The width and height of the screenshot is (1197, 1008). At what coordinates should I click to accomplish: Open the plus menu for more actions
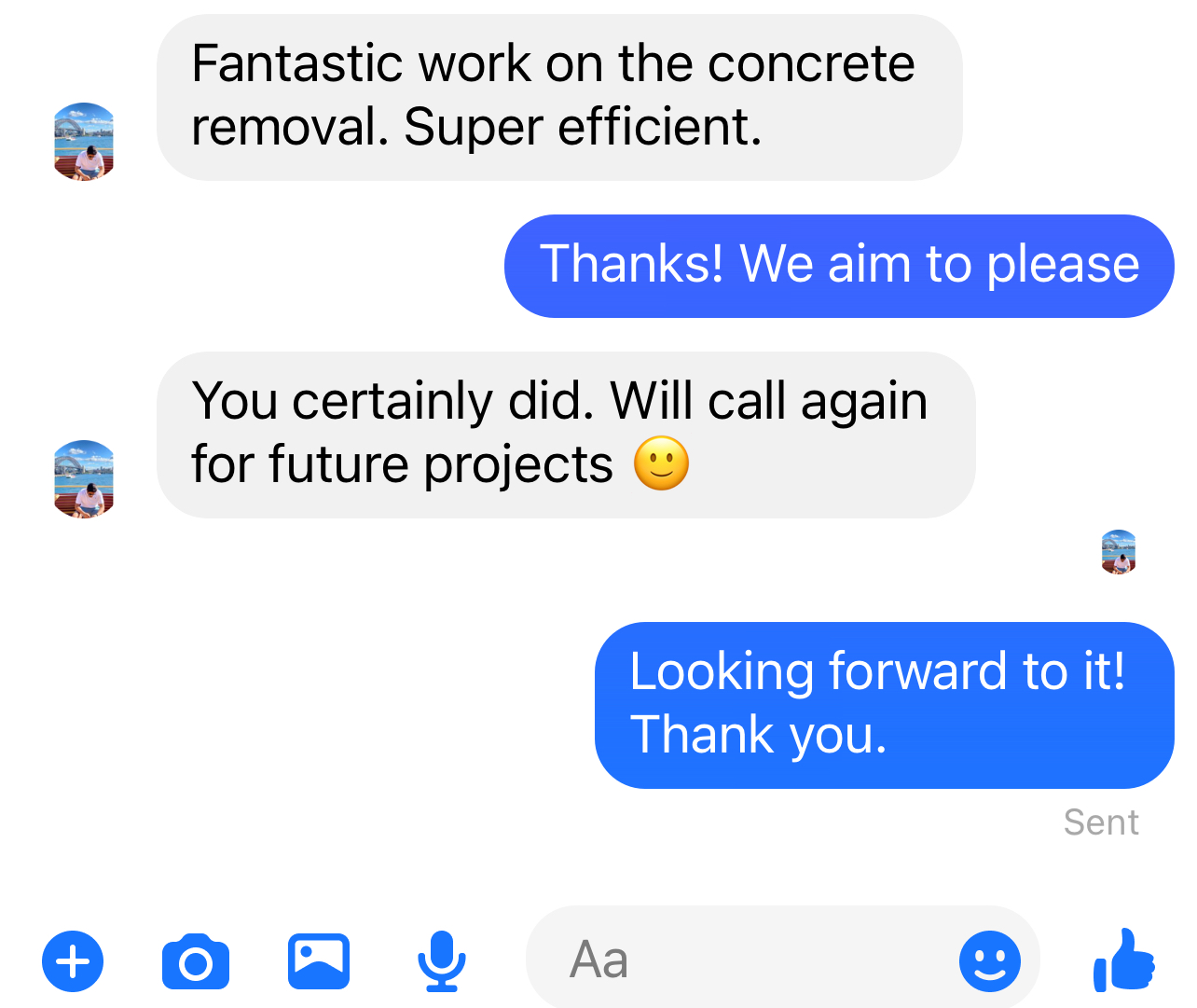(x=73, y=960)
